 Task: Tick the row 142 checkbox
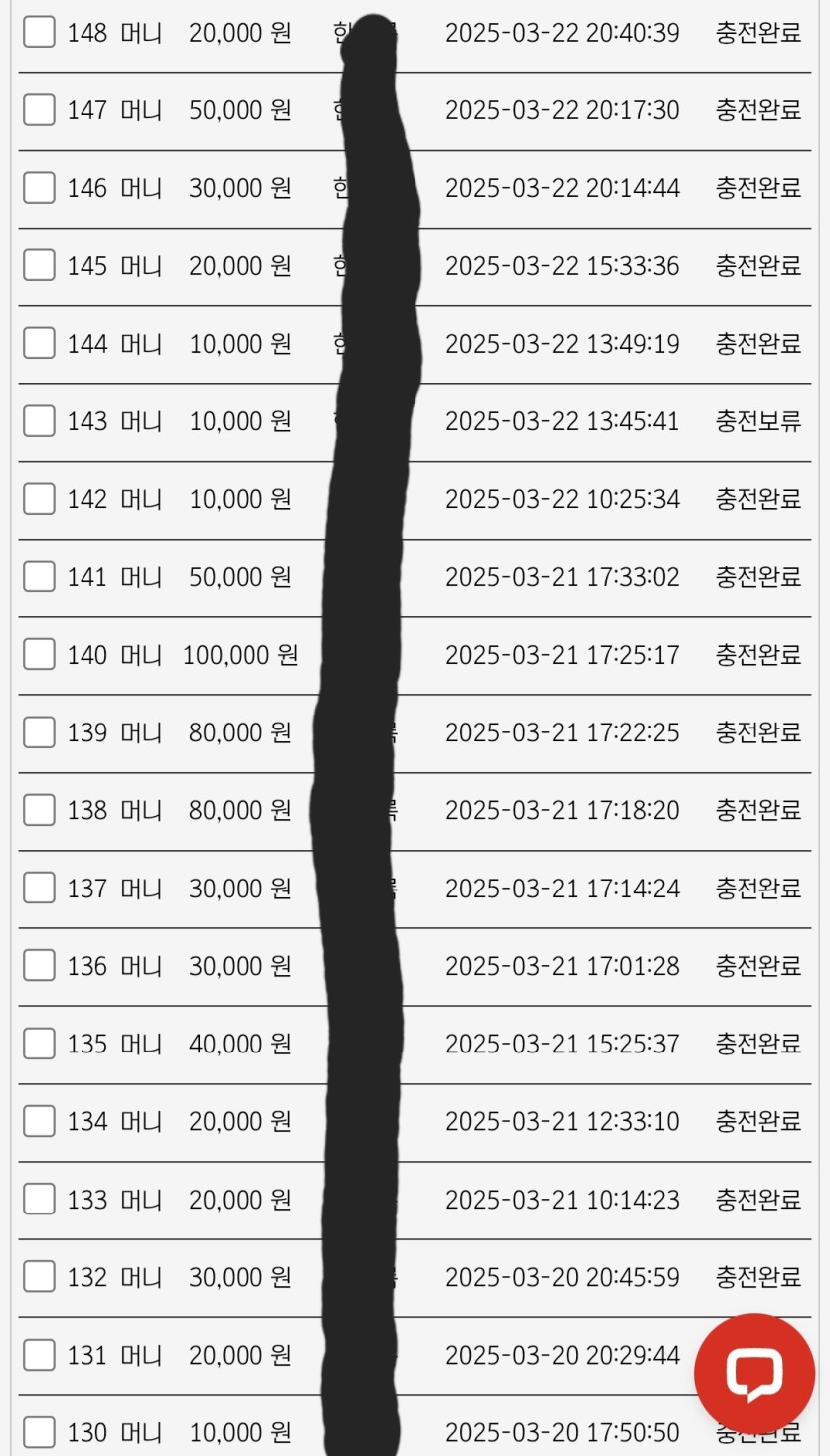point(39,498)
